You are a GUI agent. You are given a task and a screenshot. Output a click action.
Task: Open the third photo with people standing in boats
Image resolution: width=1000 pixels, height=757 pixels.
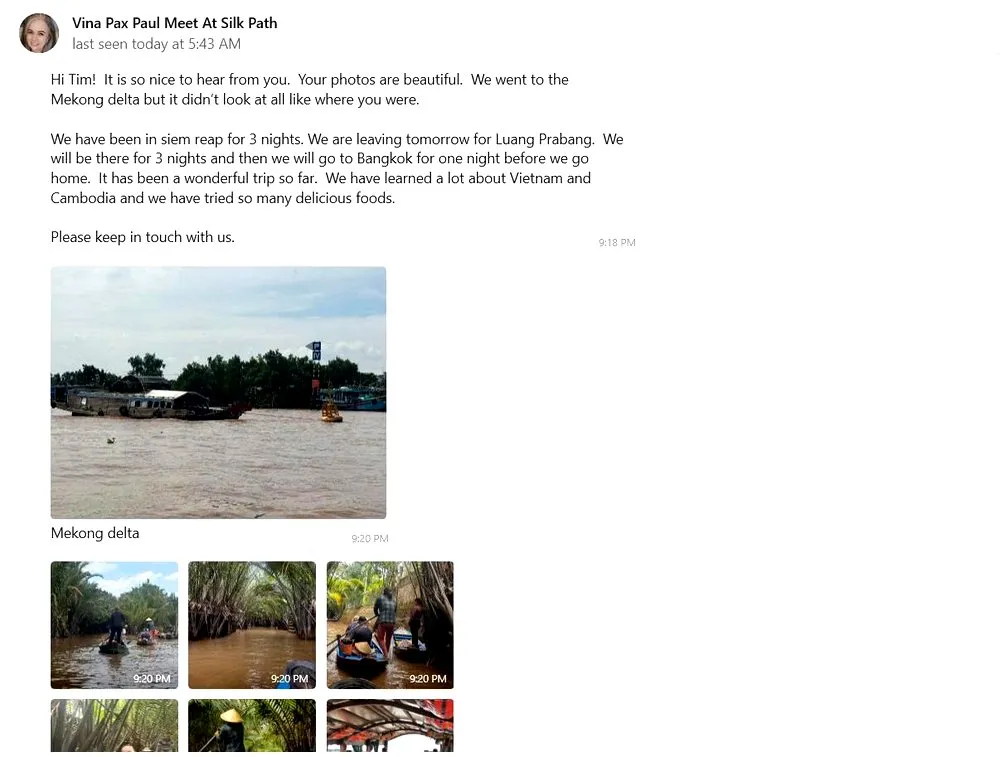[x=390, y=624]
